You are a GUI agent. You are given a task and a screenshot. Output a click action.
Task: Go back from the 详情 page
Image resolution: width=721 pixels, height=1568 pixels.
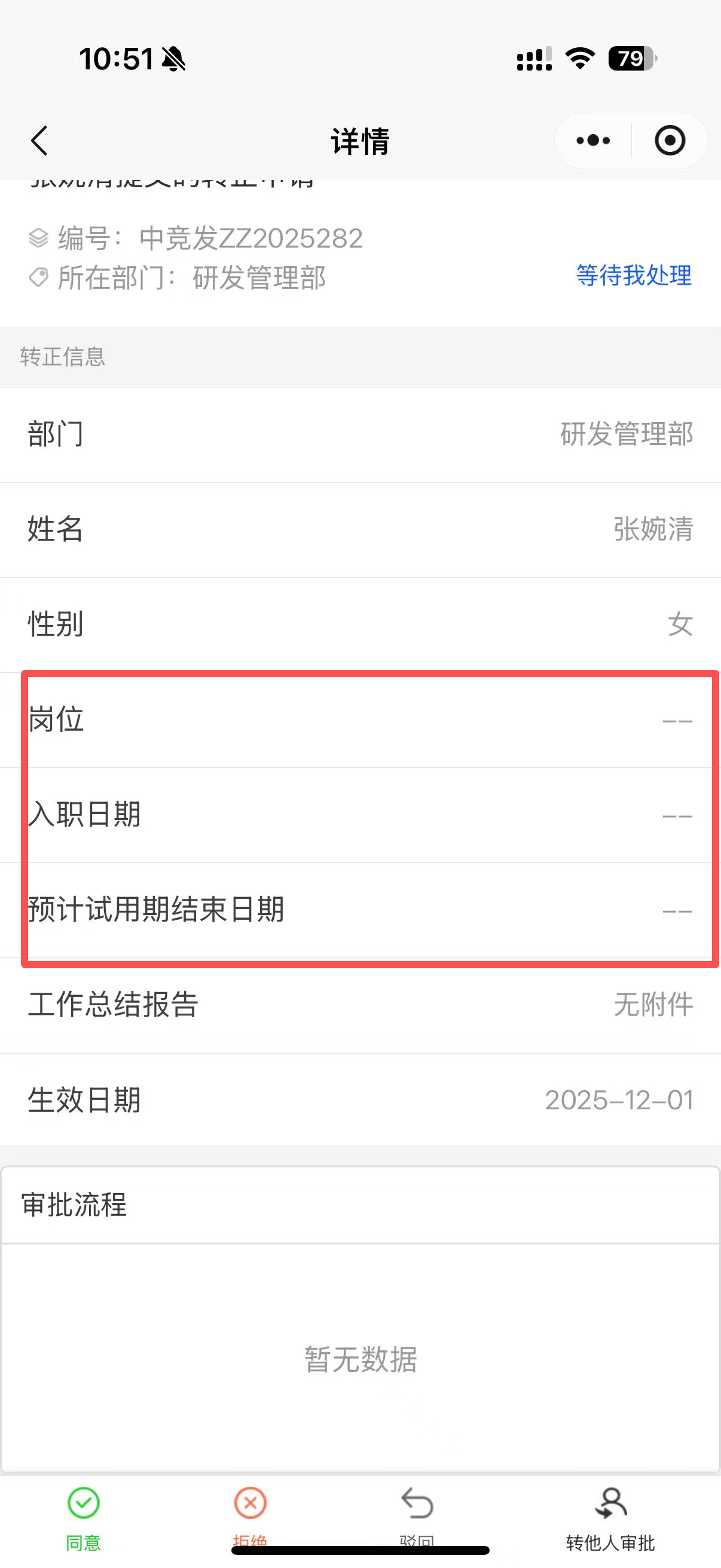point(39,141)
